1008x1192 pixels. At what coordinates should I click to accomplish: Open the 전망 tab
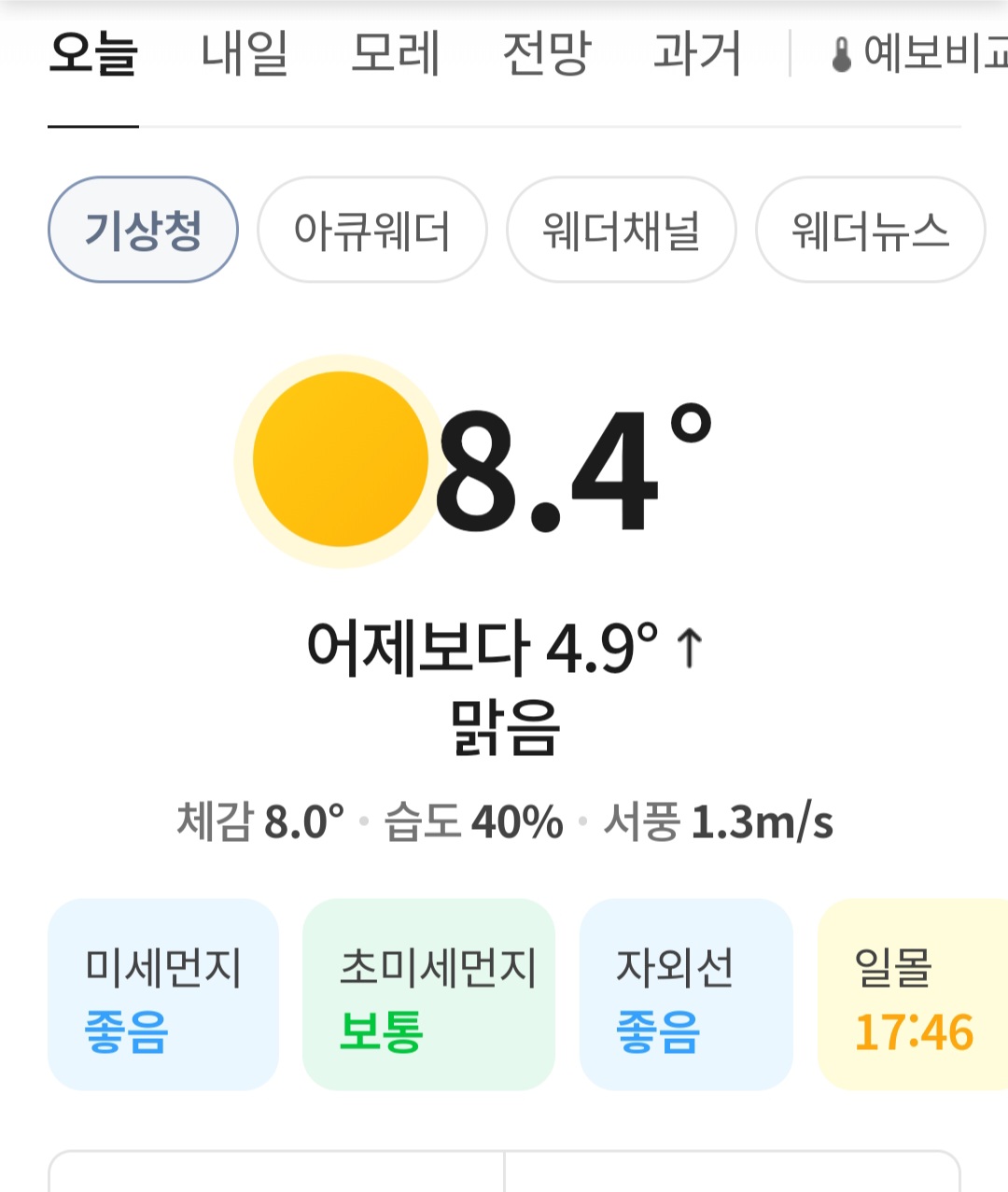tap(547, 54)
